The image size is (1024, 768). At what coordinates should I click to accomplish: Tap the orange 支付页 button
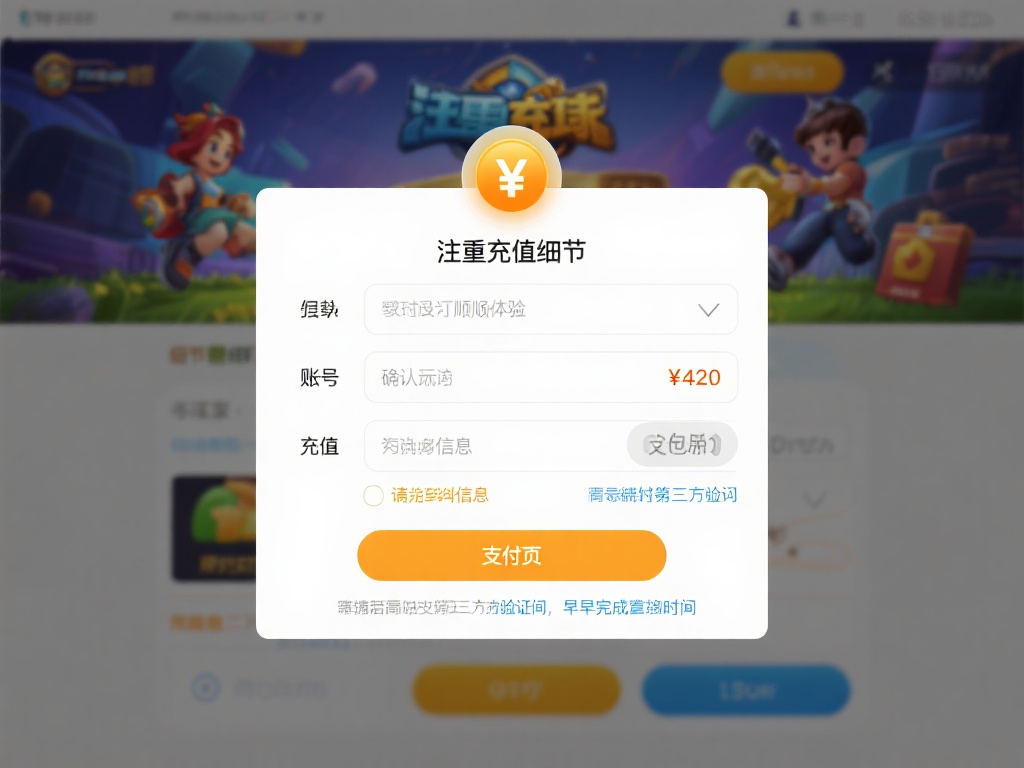(511, 555)
